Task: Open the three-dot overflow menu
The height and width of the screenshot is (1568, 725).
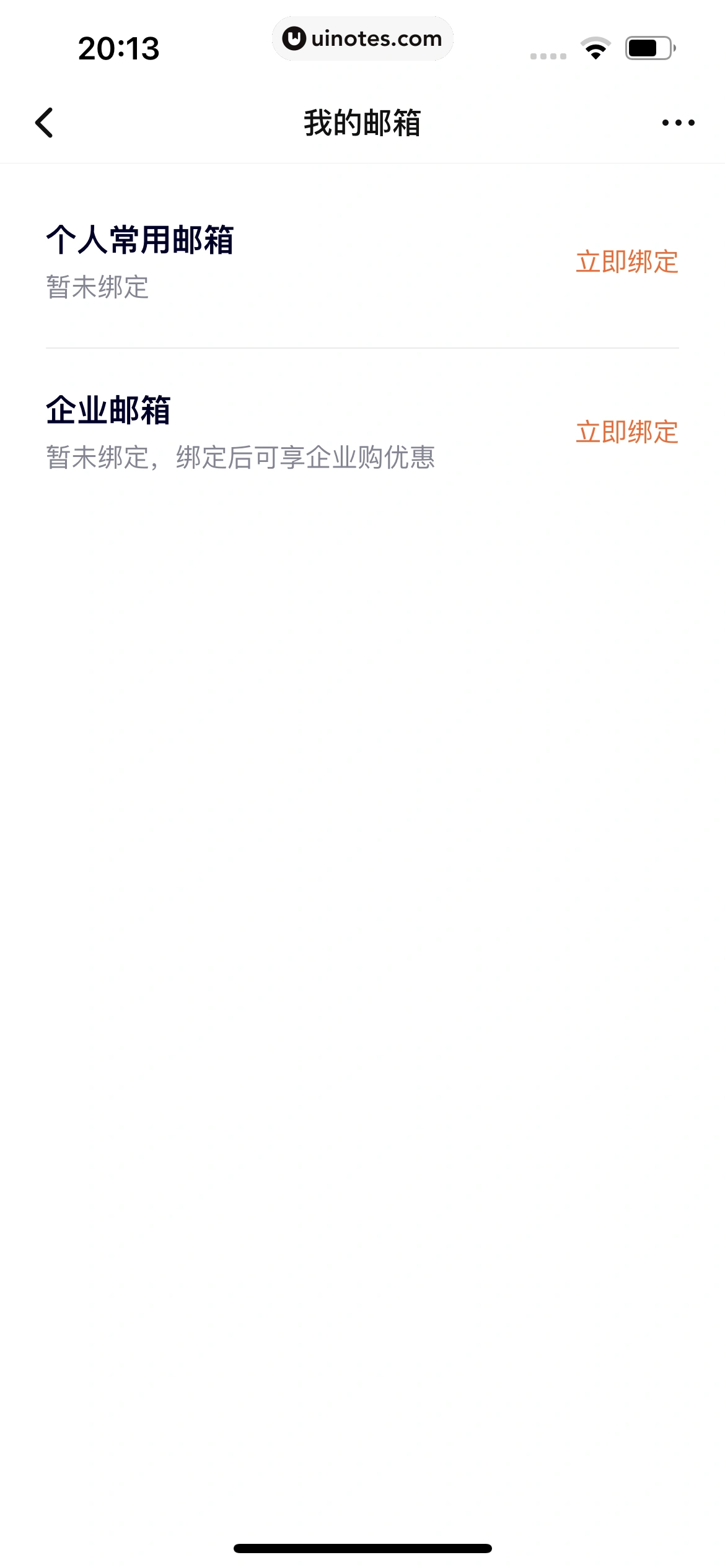Action: coord(678,123)
